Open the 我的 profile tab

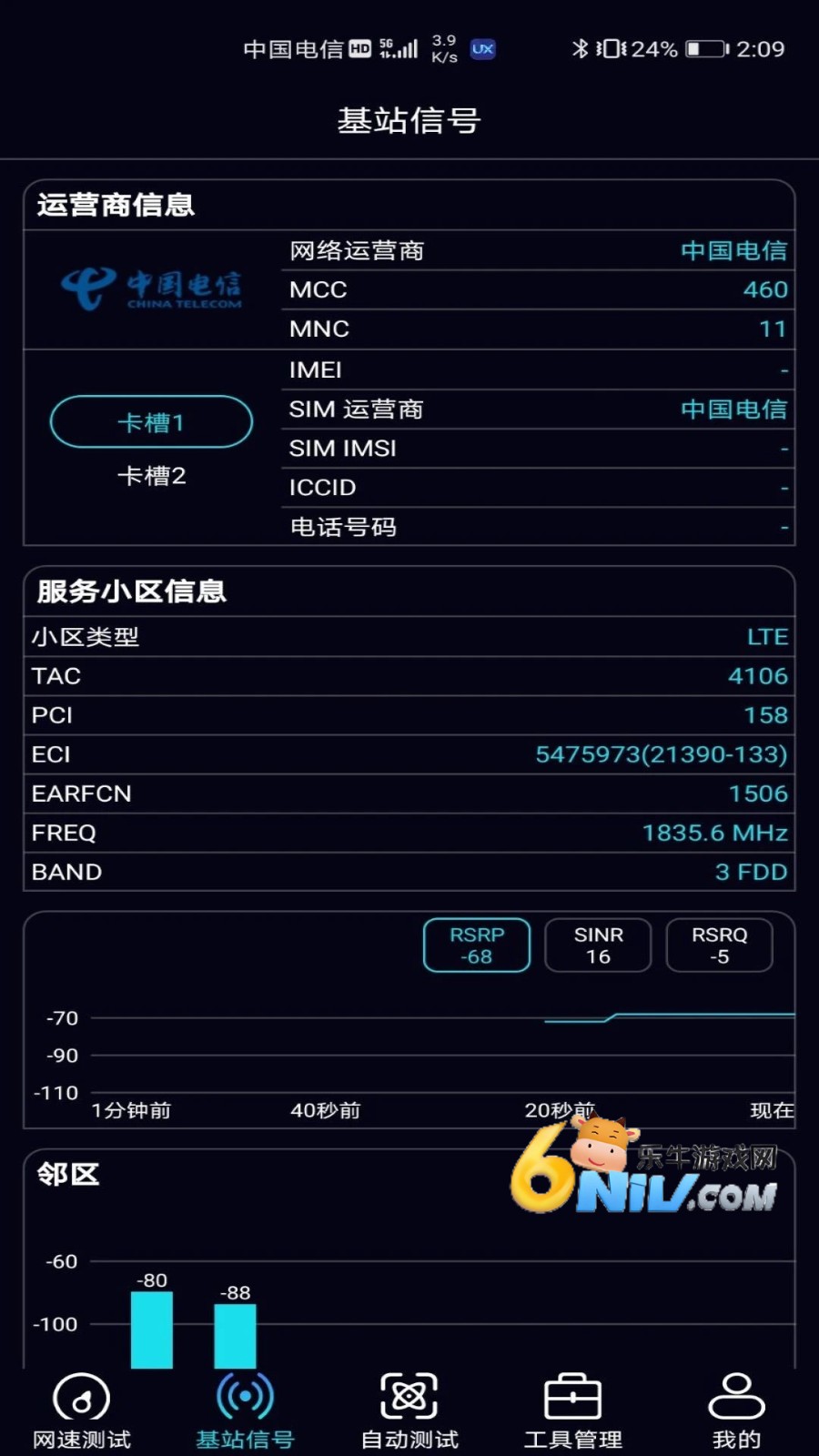click(736, 1410)
